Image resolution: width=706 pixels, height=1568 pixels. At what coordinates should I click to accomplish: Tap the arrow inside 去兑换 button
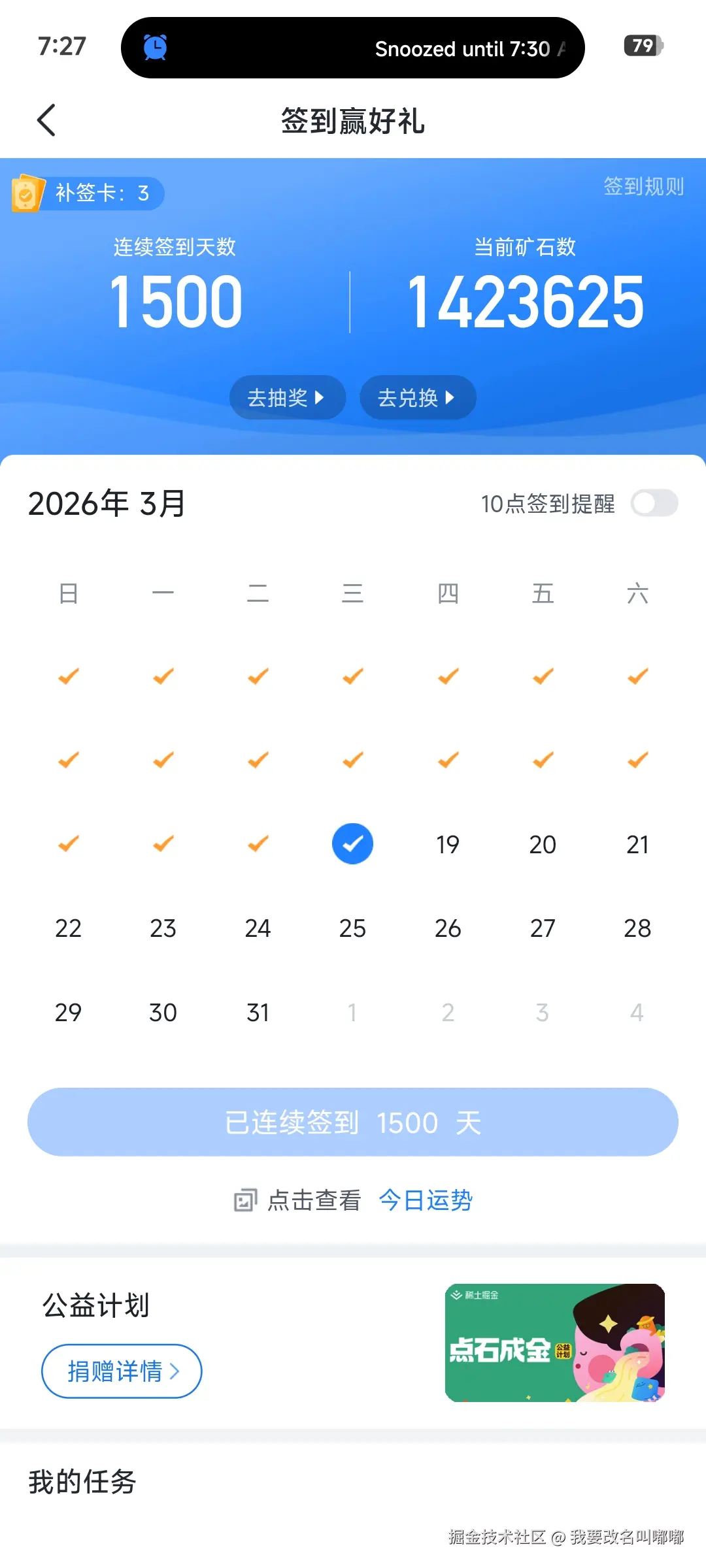coord(450,397)
